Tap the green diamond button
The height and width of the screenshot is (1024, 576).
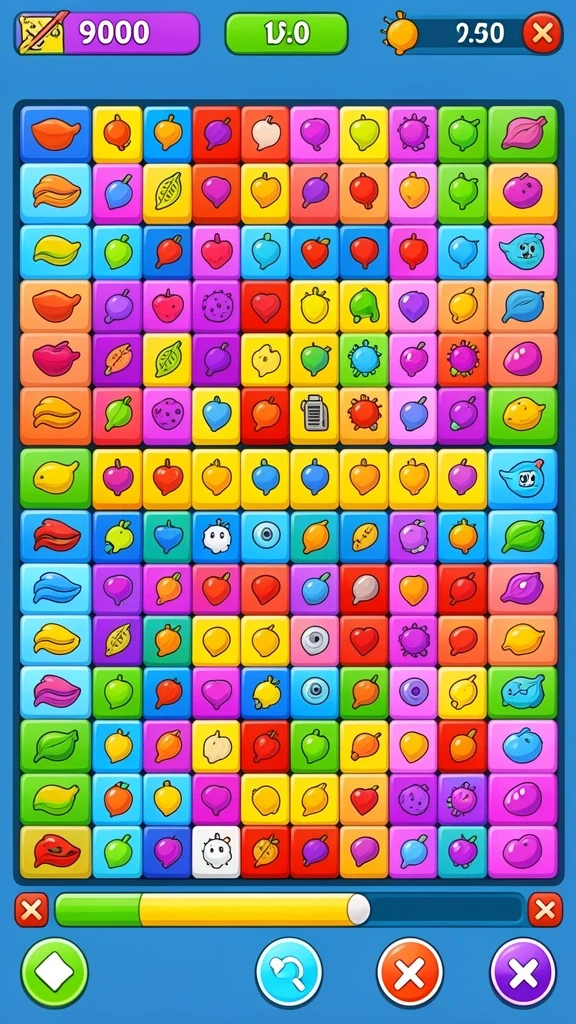[54, 972]
